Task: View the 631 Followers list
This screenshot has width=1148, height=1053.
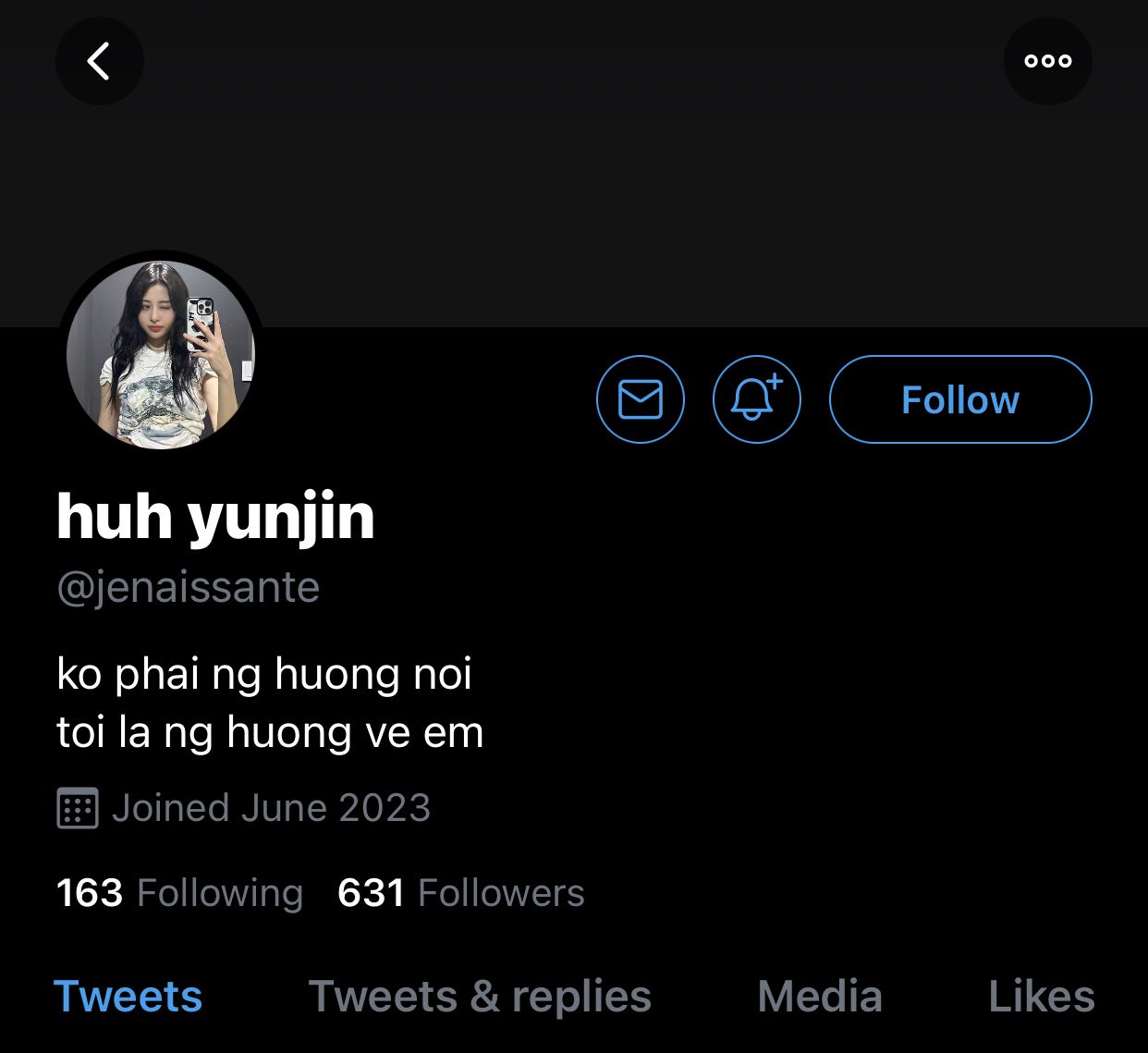Action: 461,893
